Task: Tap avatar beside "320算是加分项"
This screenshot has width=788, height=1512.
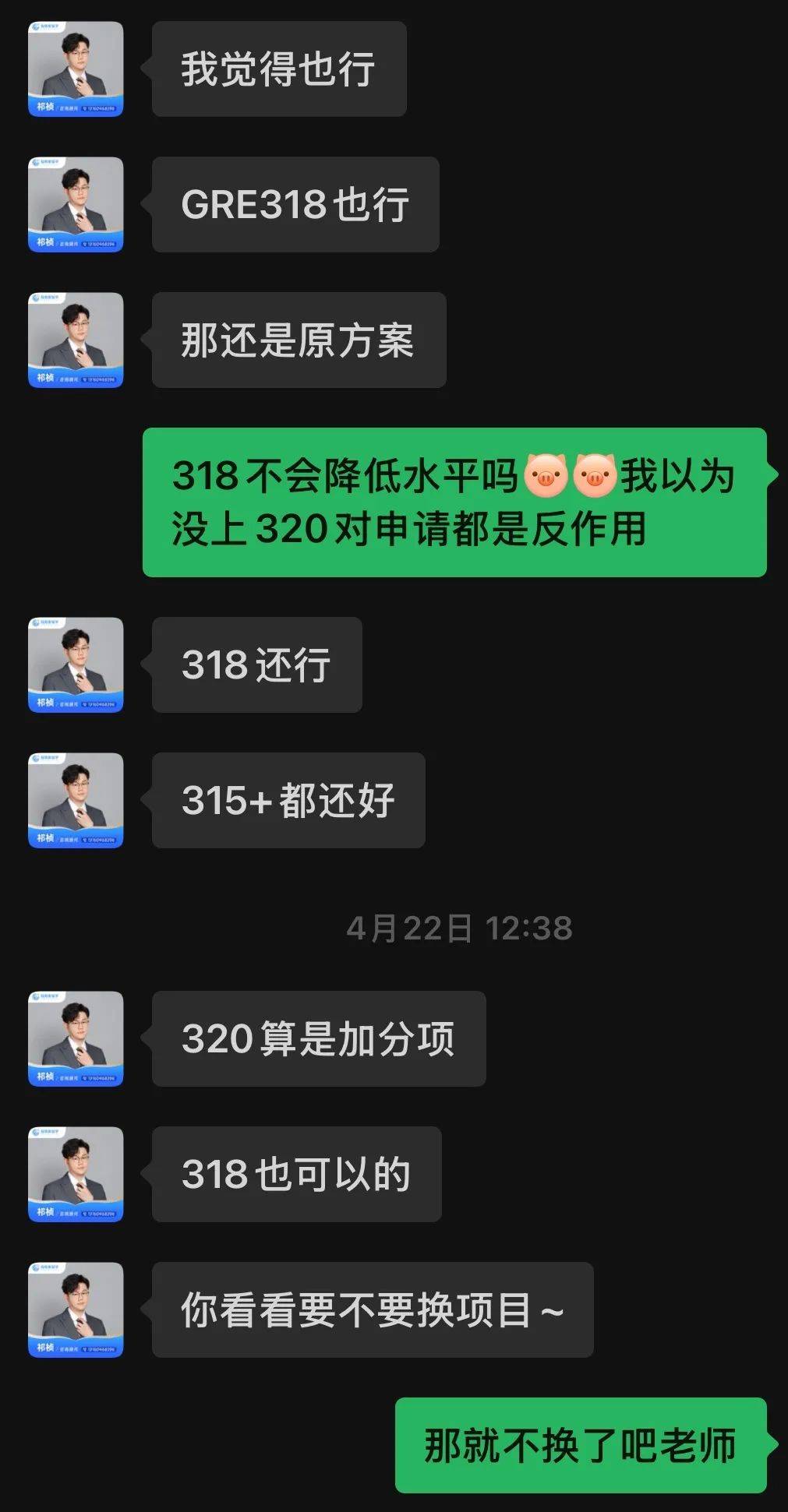Action: pos(76,1039)
